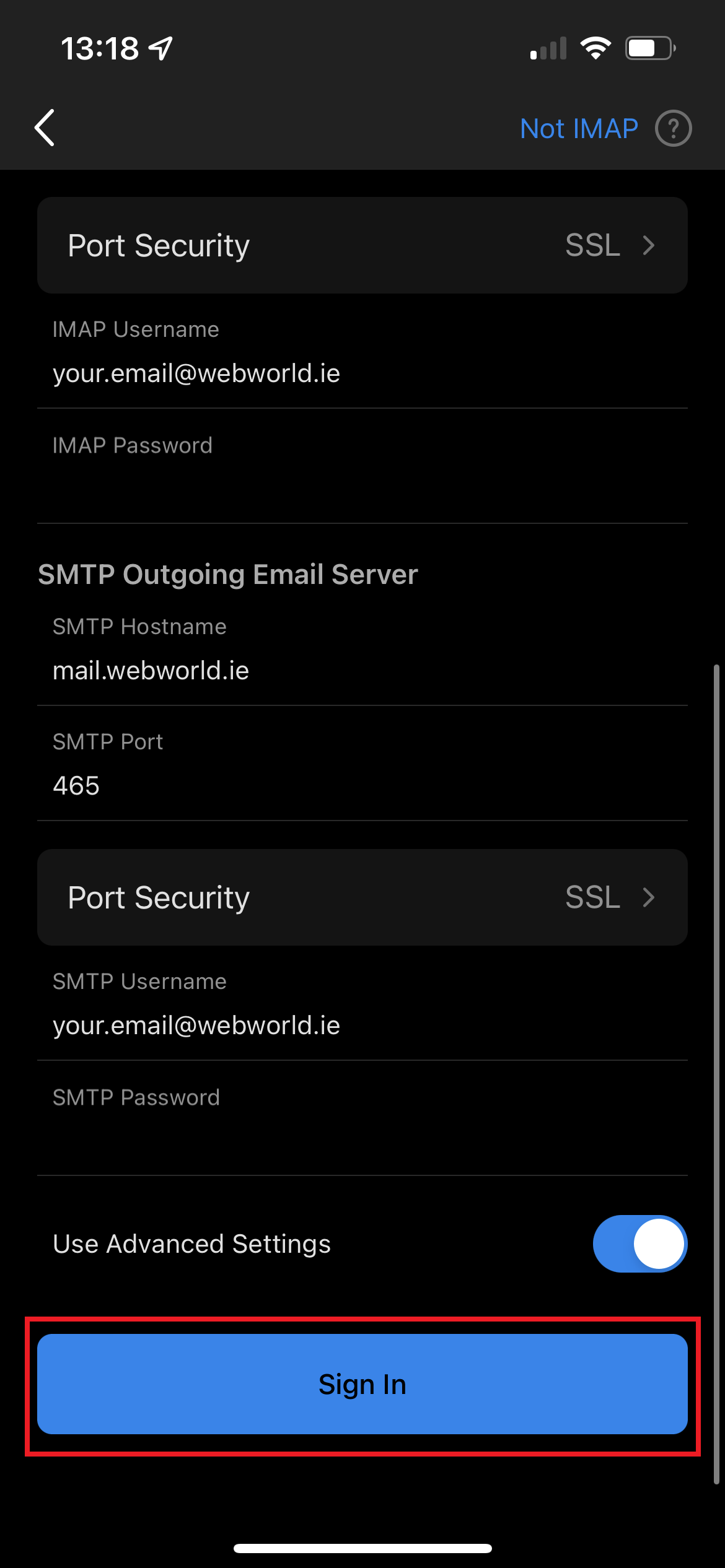
Task: Open Port Security above IMAP Username
Action: [x=362, y=245]
